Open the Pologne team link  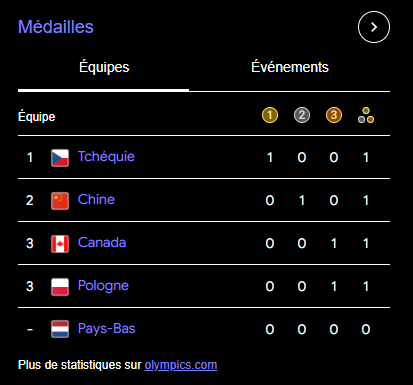click(103, 286)
